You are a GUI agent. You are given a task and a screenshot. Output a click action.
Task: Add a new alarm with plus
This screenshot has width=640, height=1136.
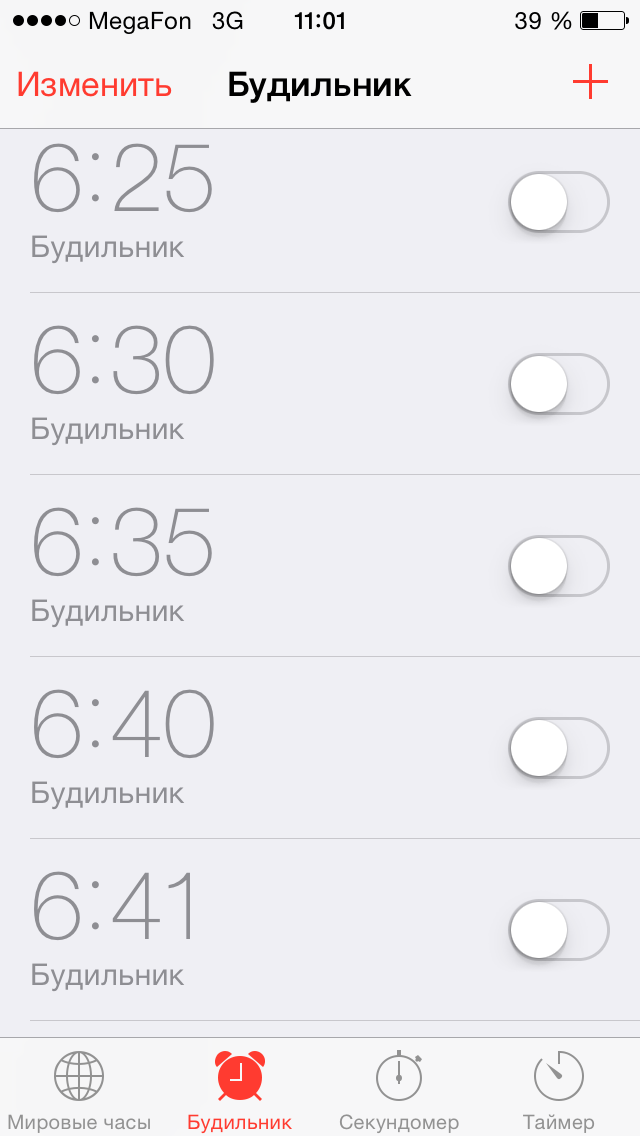(x=590, y=83)
